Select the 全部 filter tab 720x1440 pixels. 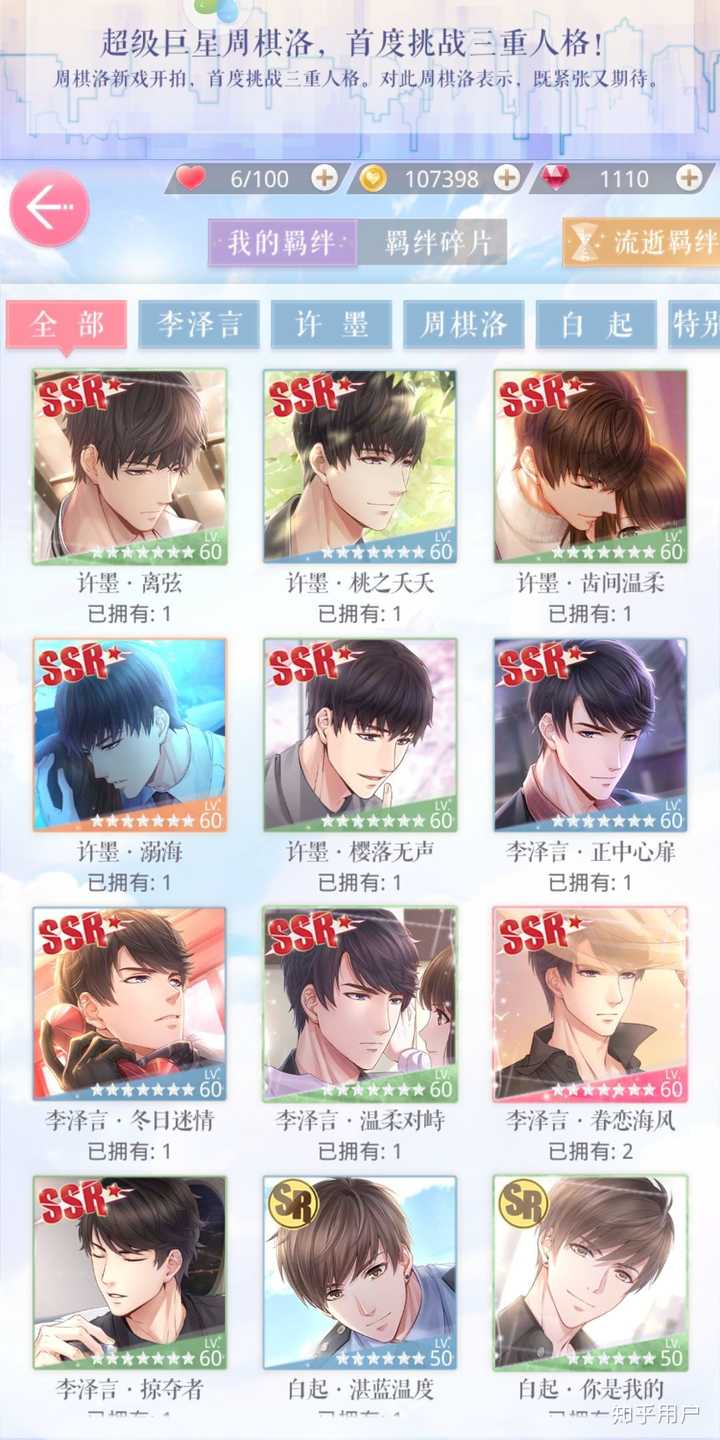[67, 325]
